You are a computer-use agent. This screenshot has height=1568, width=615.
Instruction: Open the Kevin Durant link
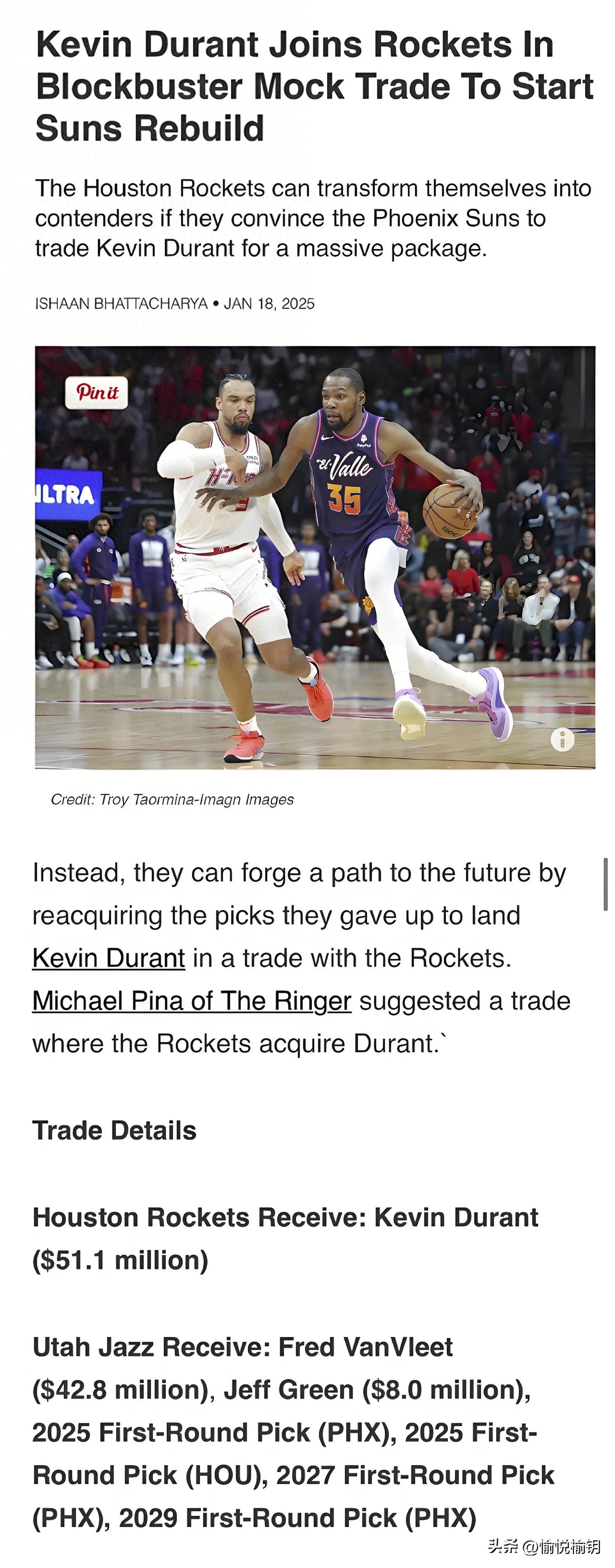pos(108,958)
